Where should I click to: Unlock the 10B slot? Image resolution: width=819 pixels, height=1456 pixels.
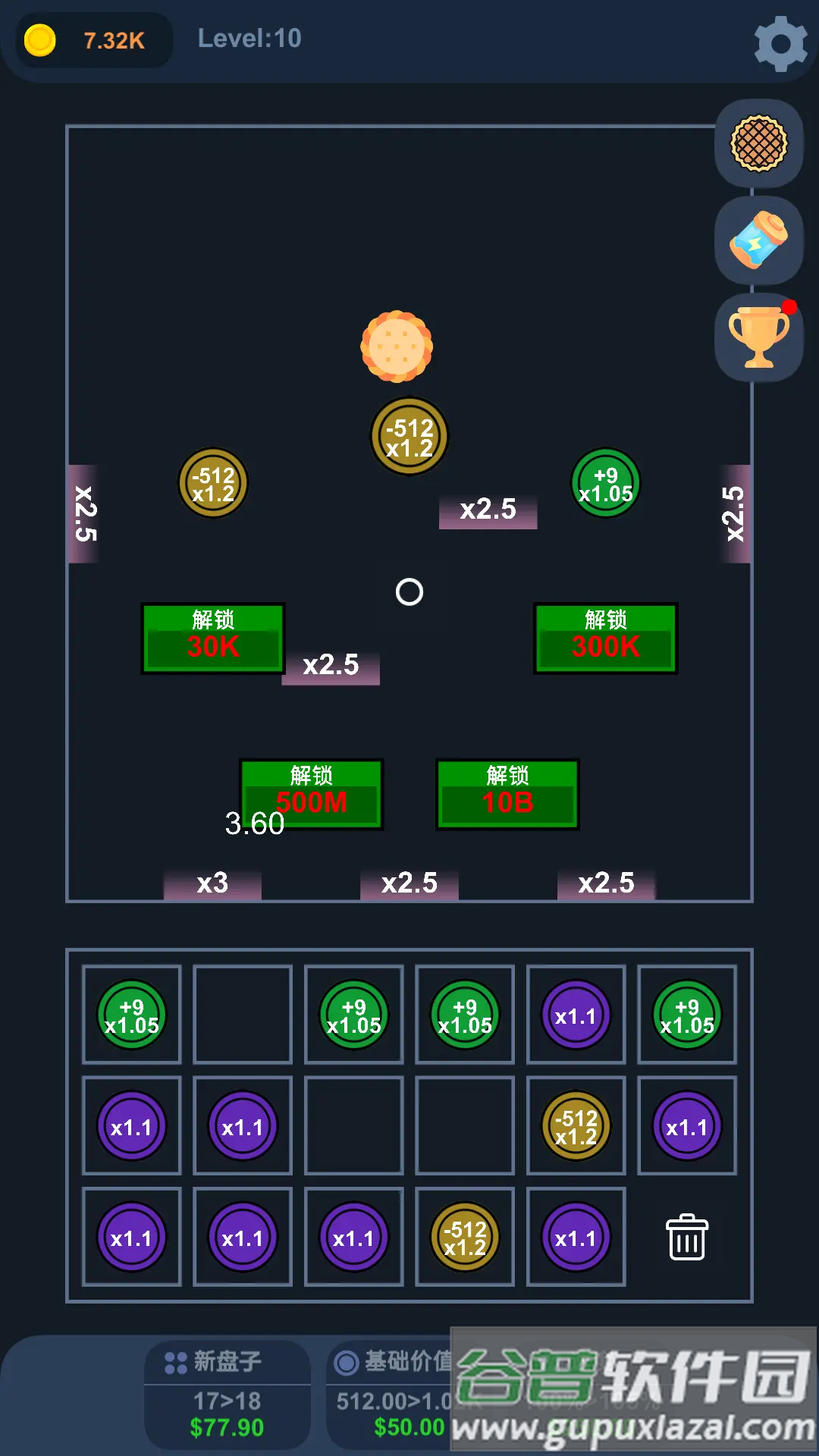(x=507, y=794)
